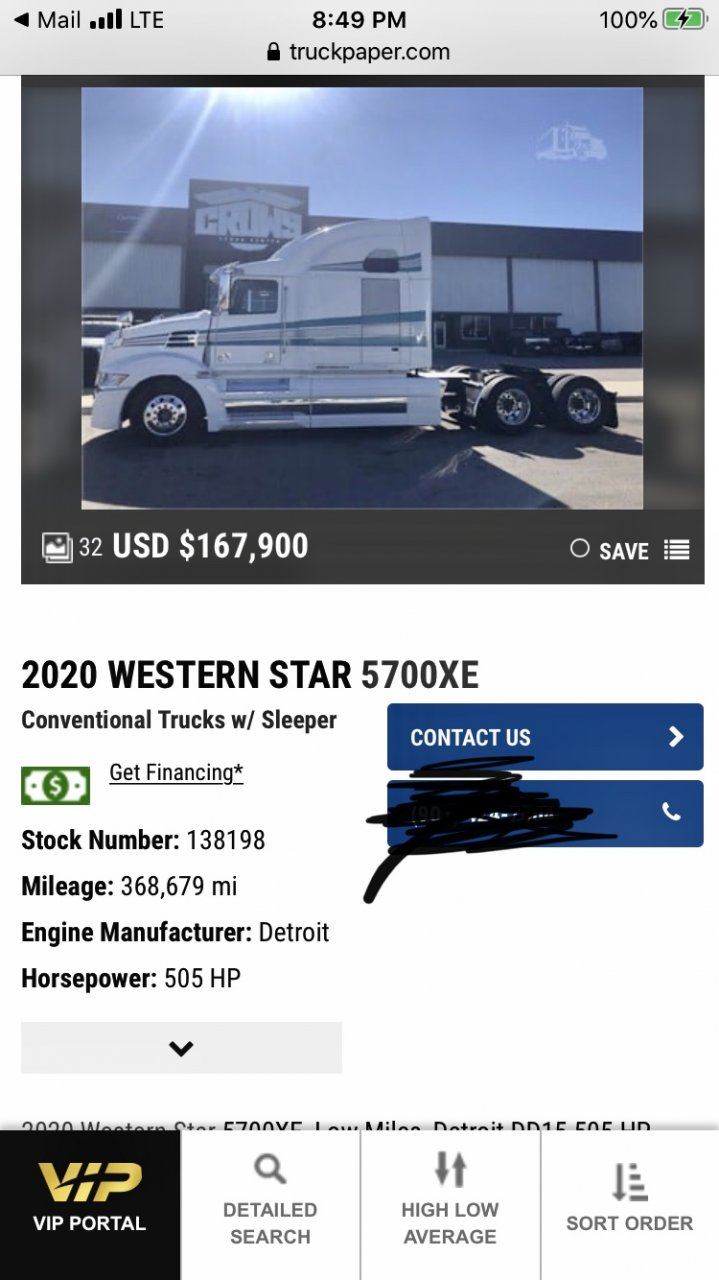View High Low Average prices
This screenshot has height=1280, width=719.
(x=450, y=1205)
